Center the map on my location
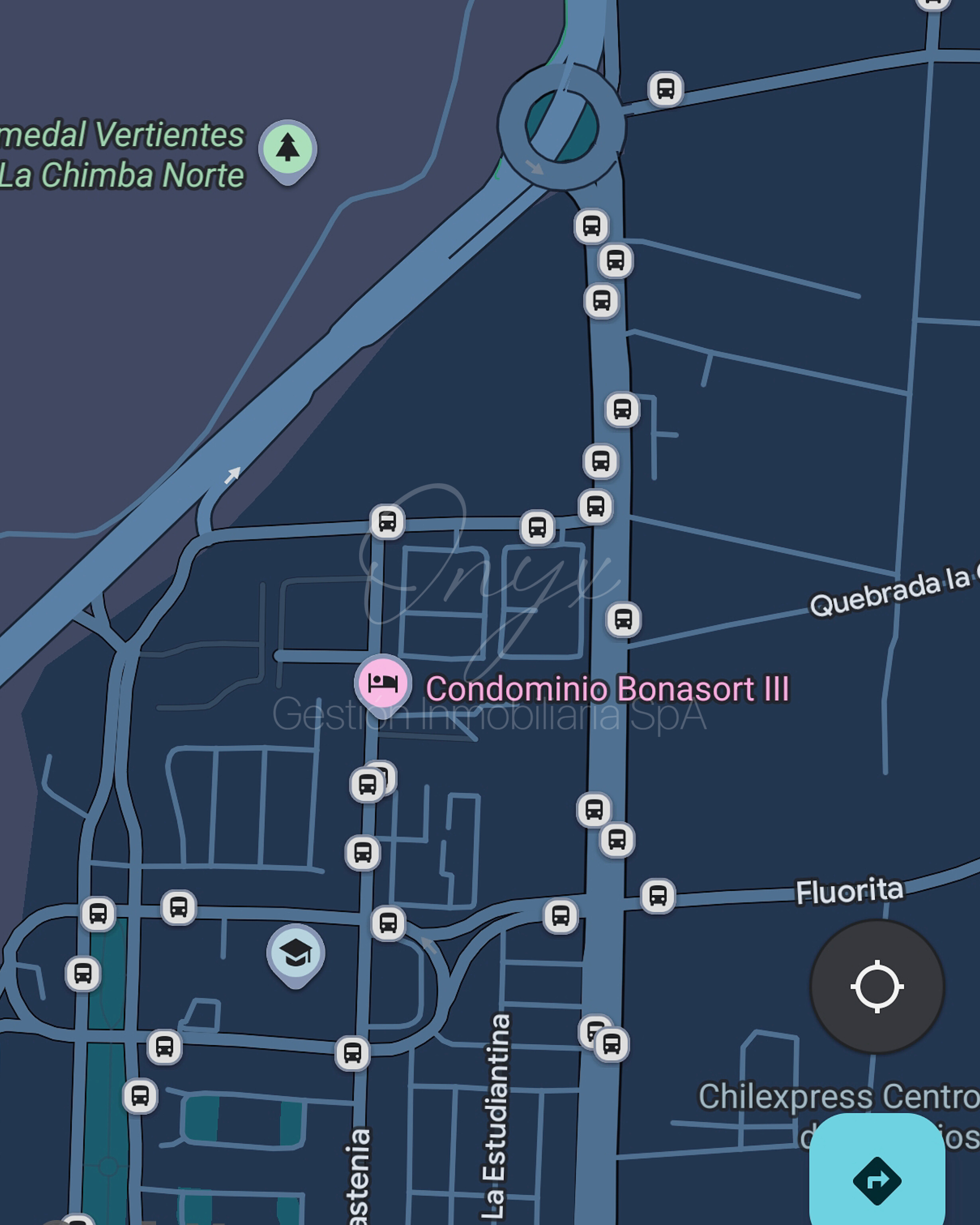The width and height of the screenshot is (980, 1225). [x=877, y=987]
